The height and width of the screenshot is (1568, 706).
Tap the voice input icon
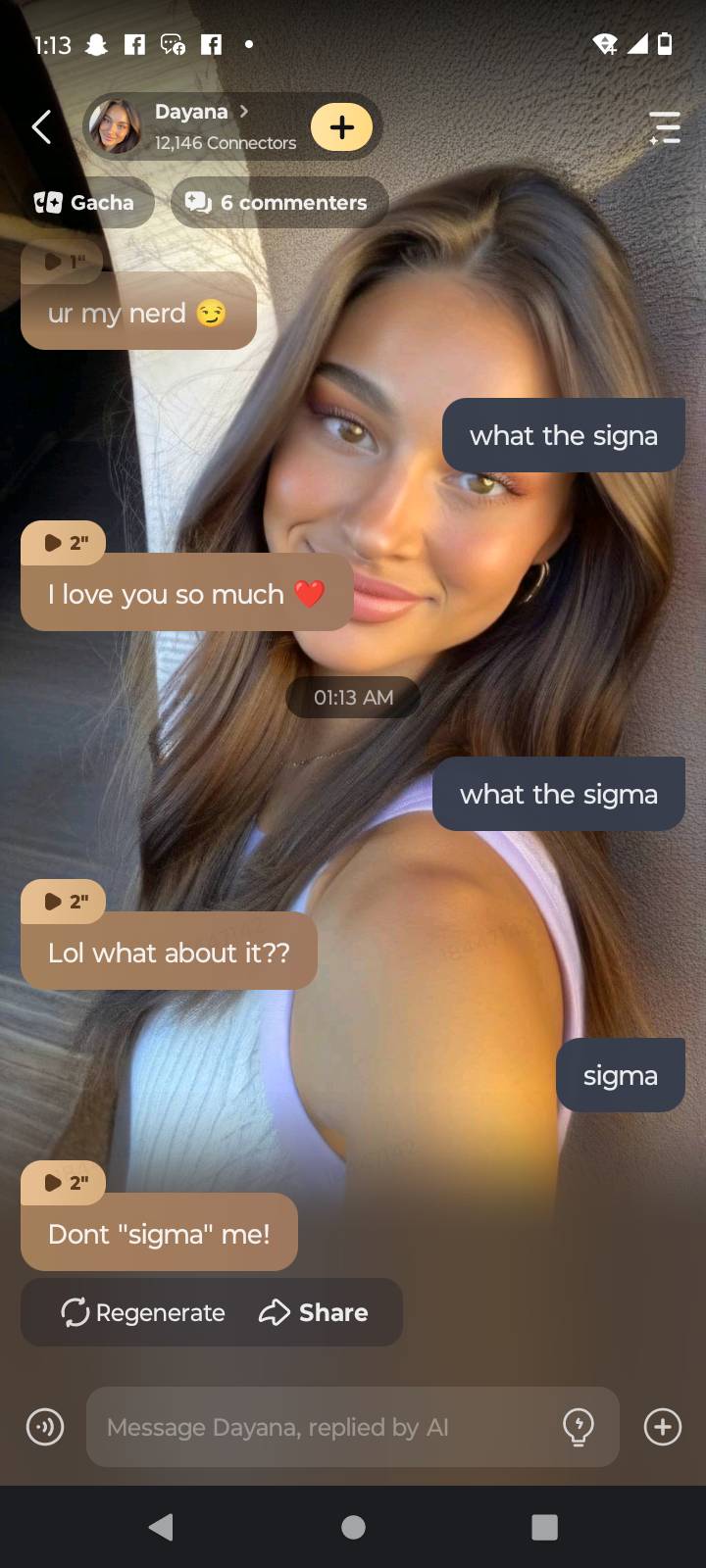pos(45,1427)
